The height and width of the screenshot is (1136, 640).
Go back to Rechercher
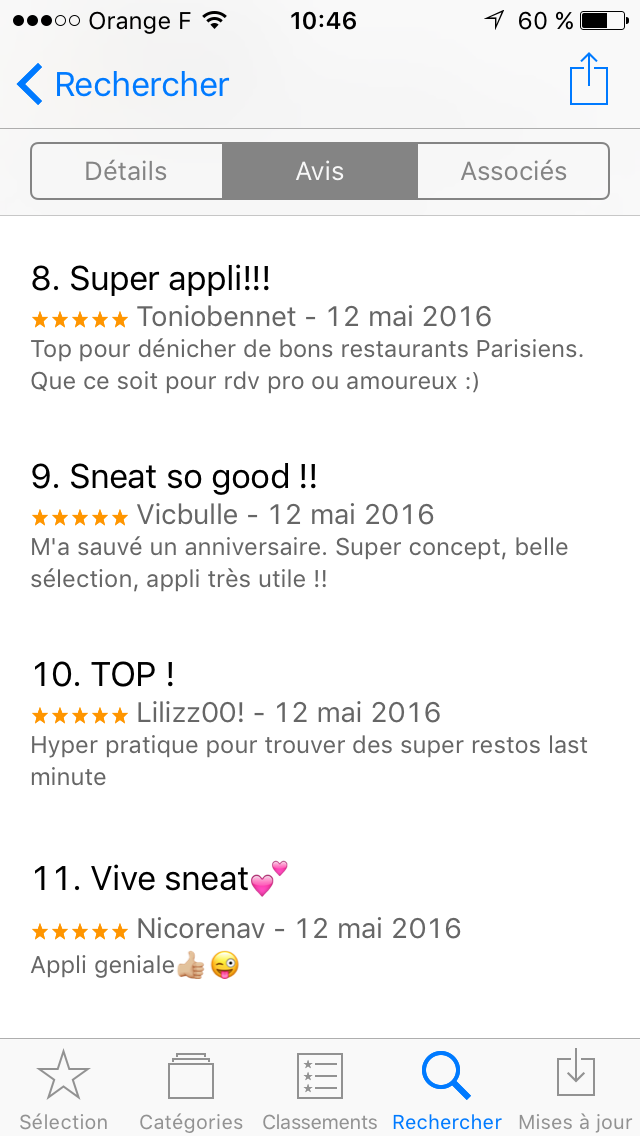click(123, 85)
